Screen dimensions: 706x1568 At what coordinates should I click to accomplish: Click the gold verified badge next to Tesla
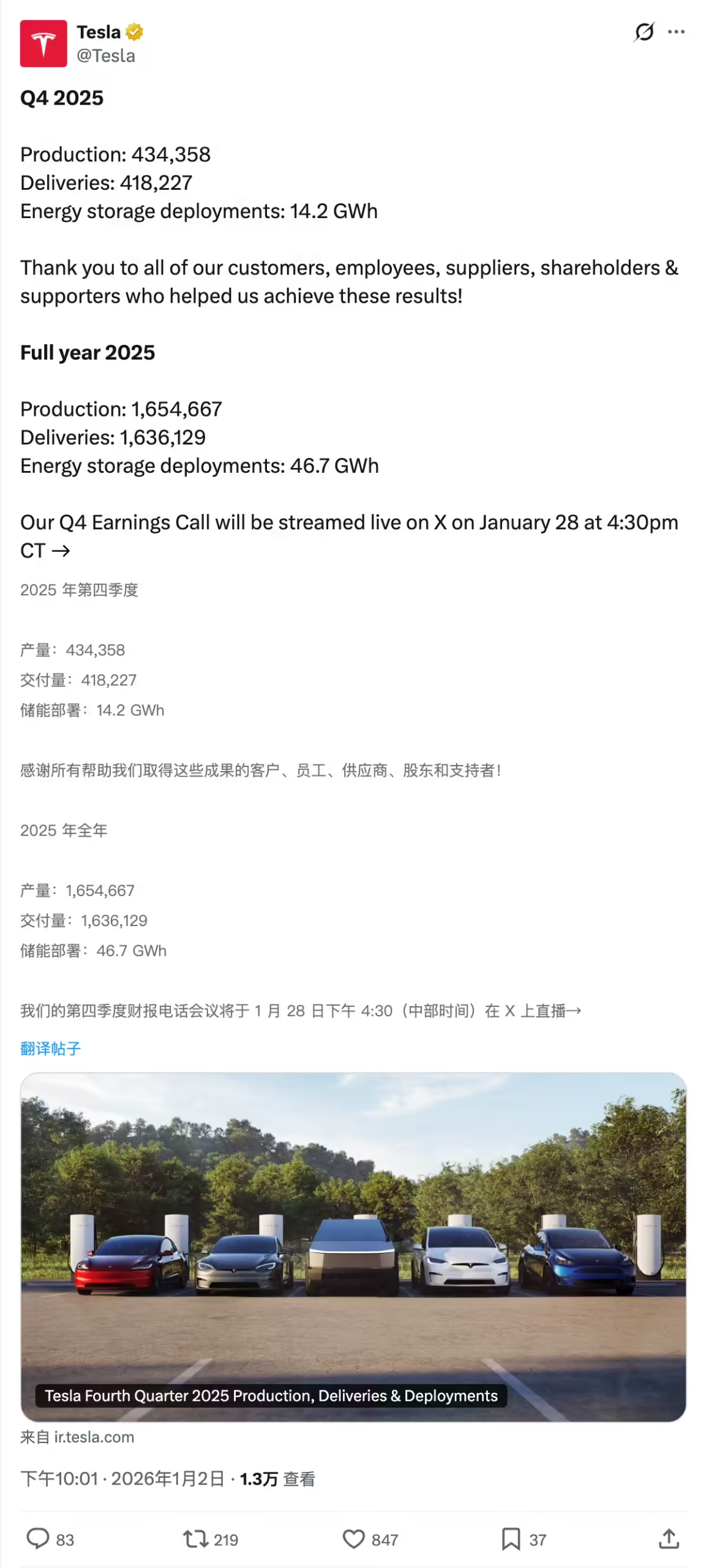coord(133,32)
